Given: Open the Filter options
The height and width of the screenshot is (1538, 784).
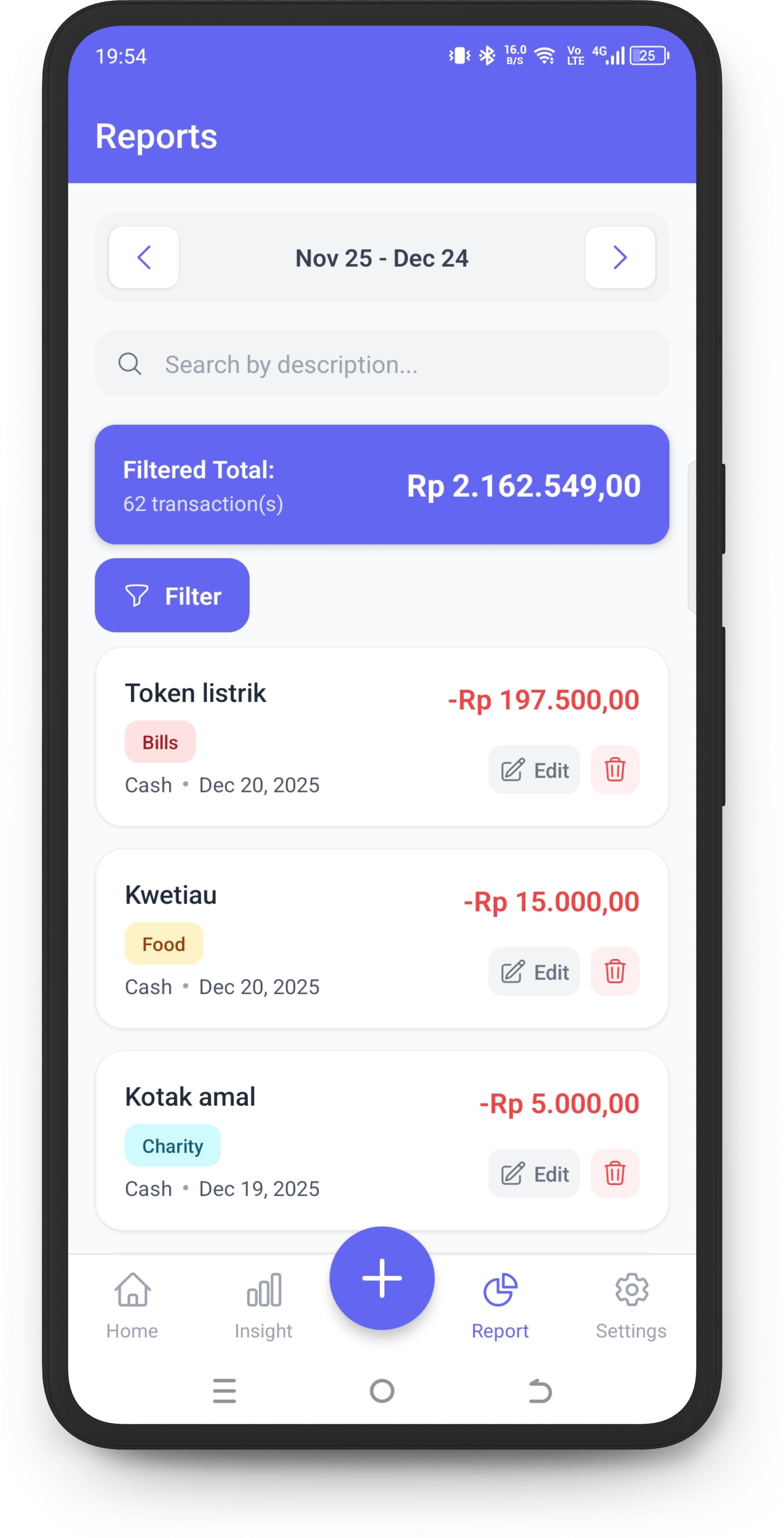Looking at the screenshot, I should pos(172,595).
